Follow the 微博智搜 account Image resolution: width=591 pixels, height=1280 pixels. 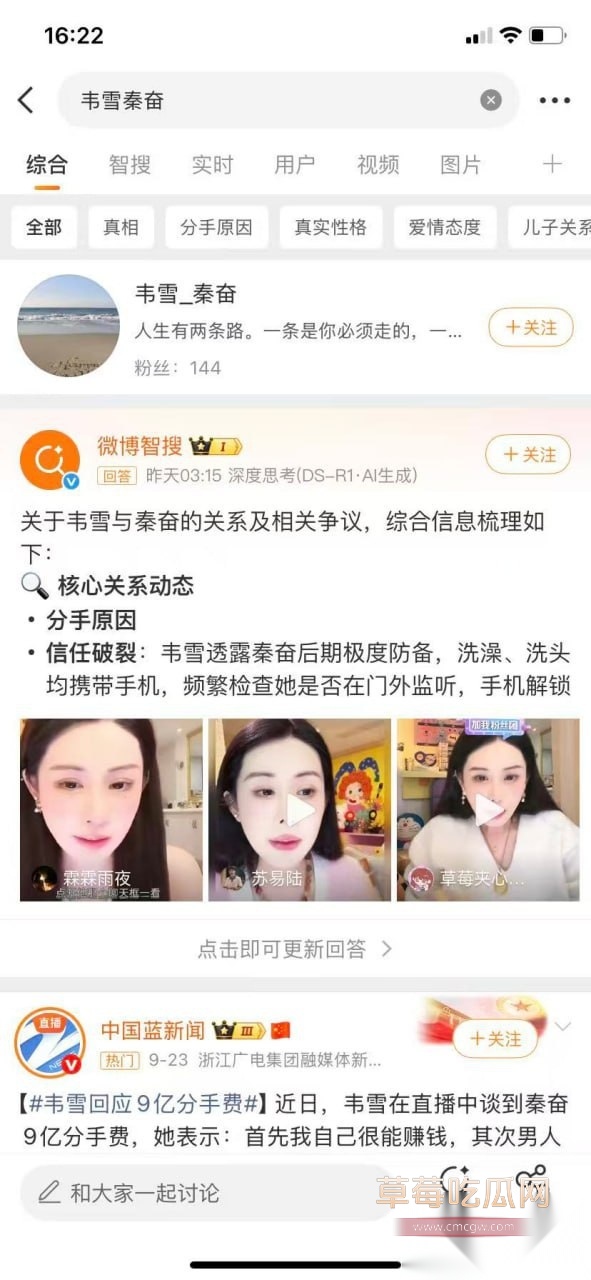[529, 455]
